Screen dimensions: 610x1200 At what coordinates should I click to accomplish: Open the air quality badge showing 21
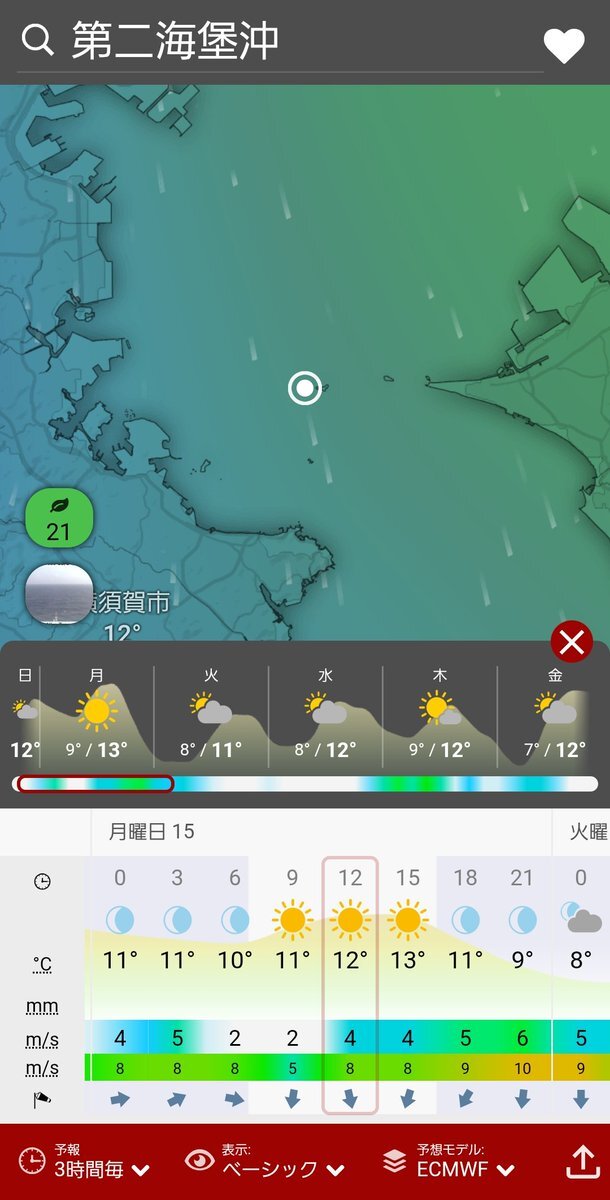[x=59, y=519]
